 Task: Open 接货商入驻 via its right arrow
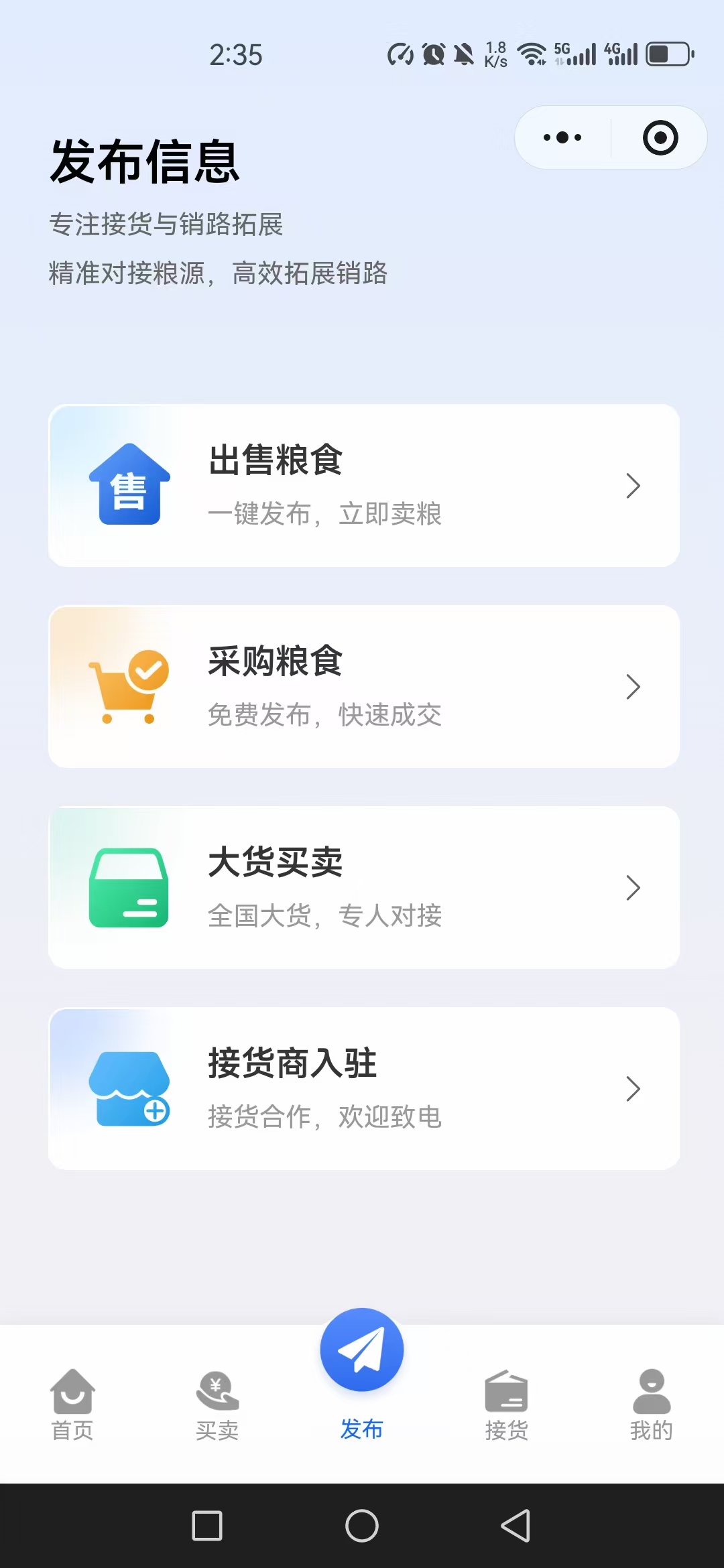633,1090
